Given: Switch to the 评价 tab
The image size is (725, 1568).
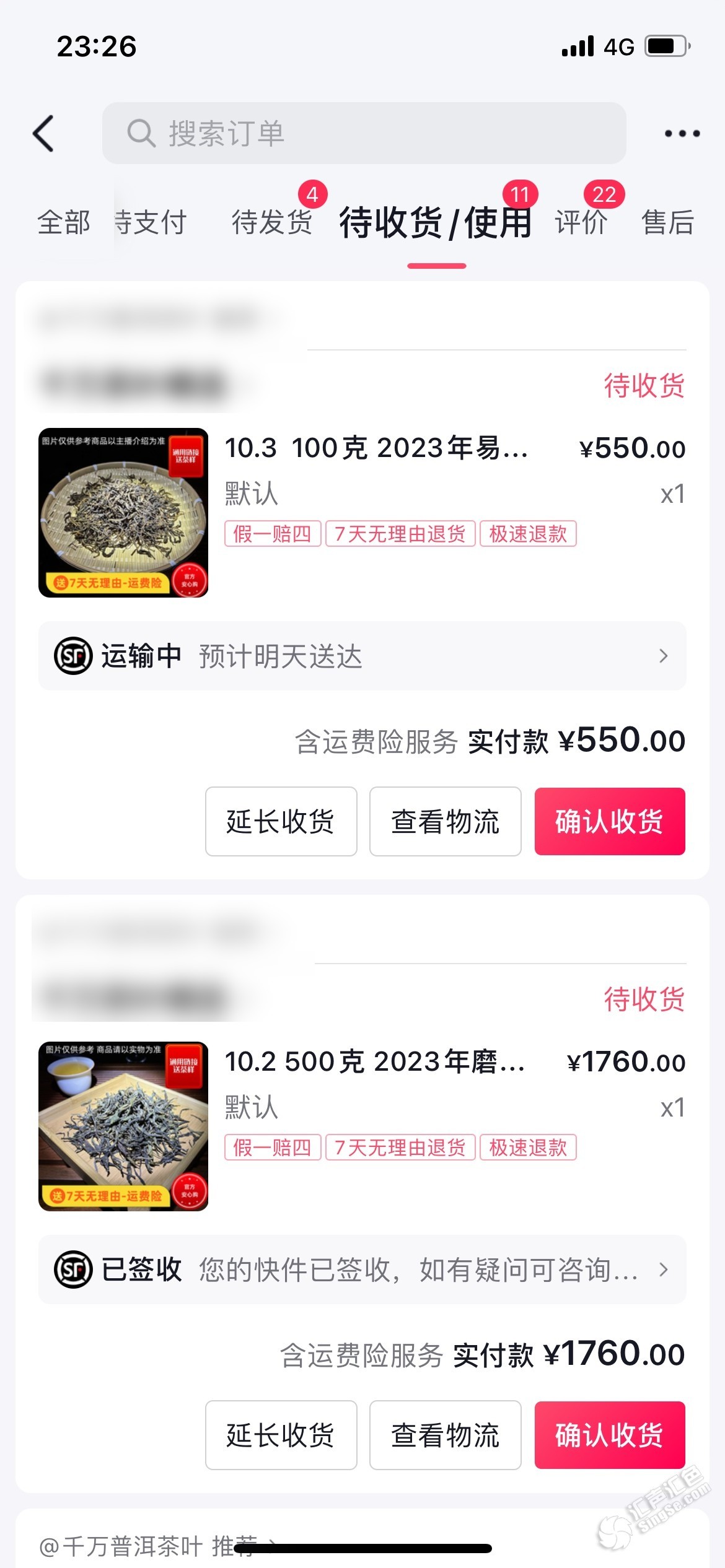Looking at the screenshot, I should [581, 222].
